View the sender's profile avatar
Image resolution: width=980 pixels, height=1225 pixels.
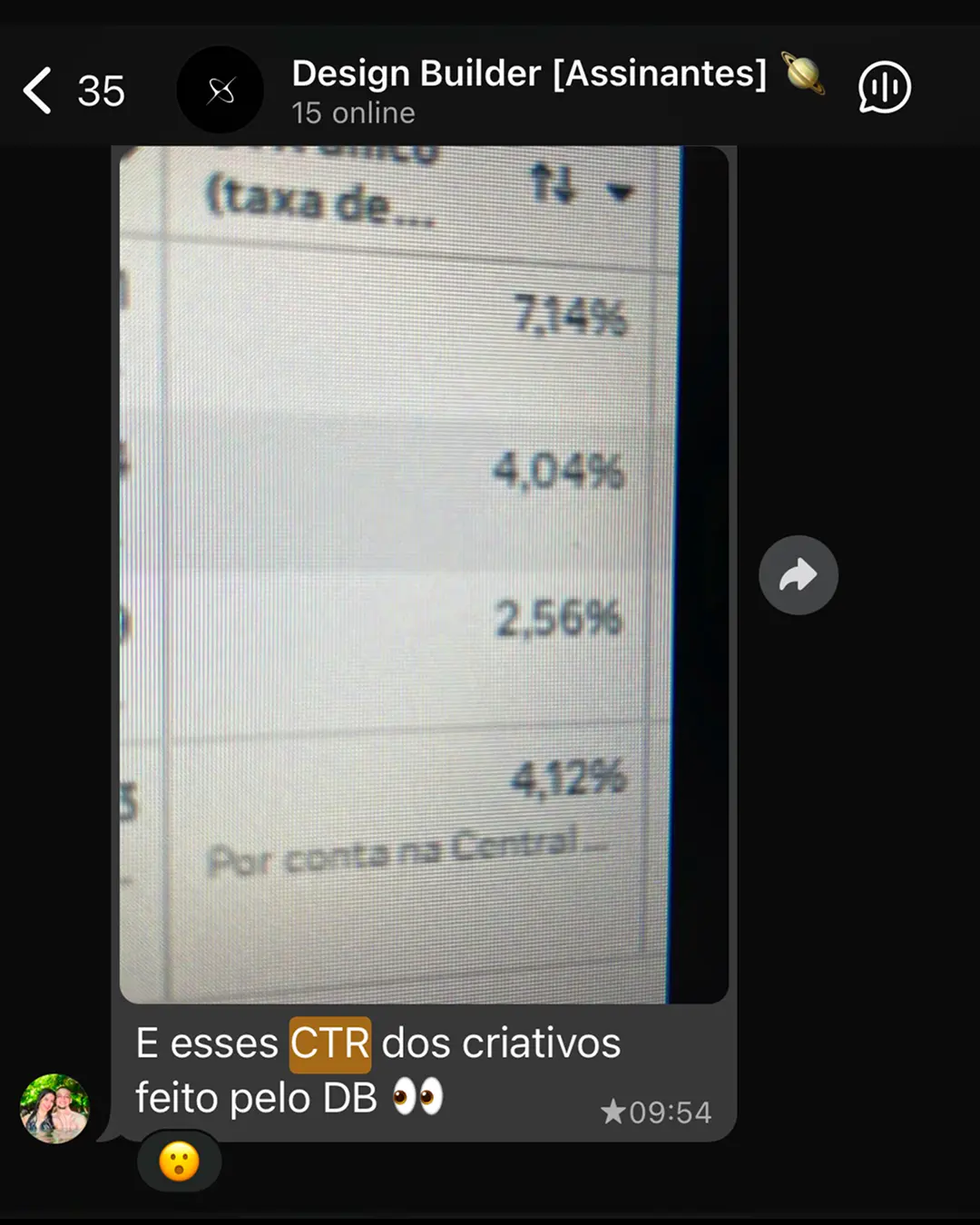[54, 1108]
